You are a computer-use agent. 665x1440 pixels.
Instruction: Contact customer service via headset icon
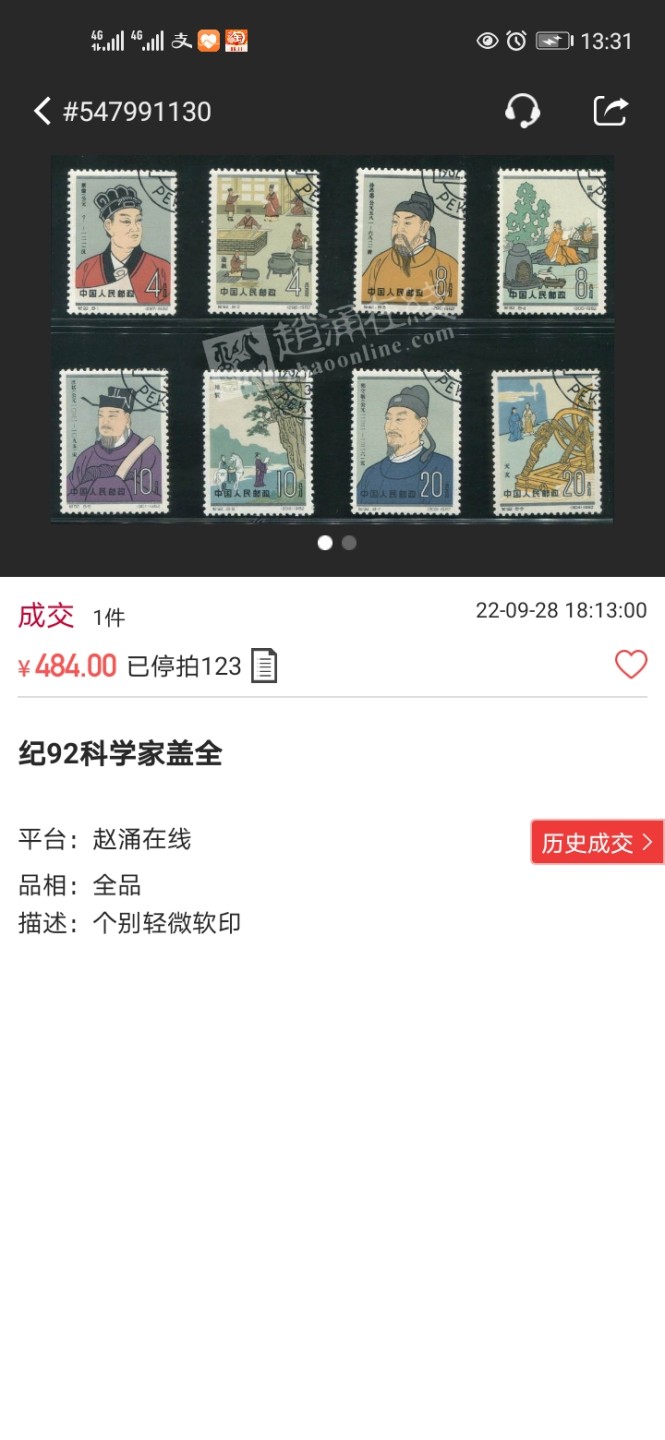(x=522, y=110)
